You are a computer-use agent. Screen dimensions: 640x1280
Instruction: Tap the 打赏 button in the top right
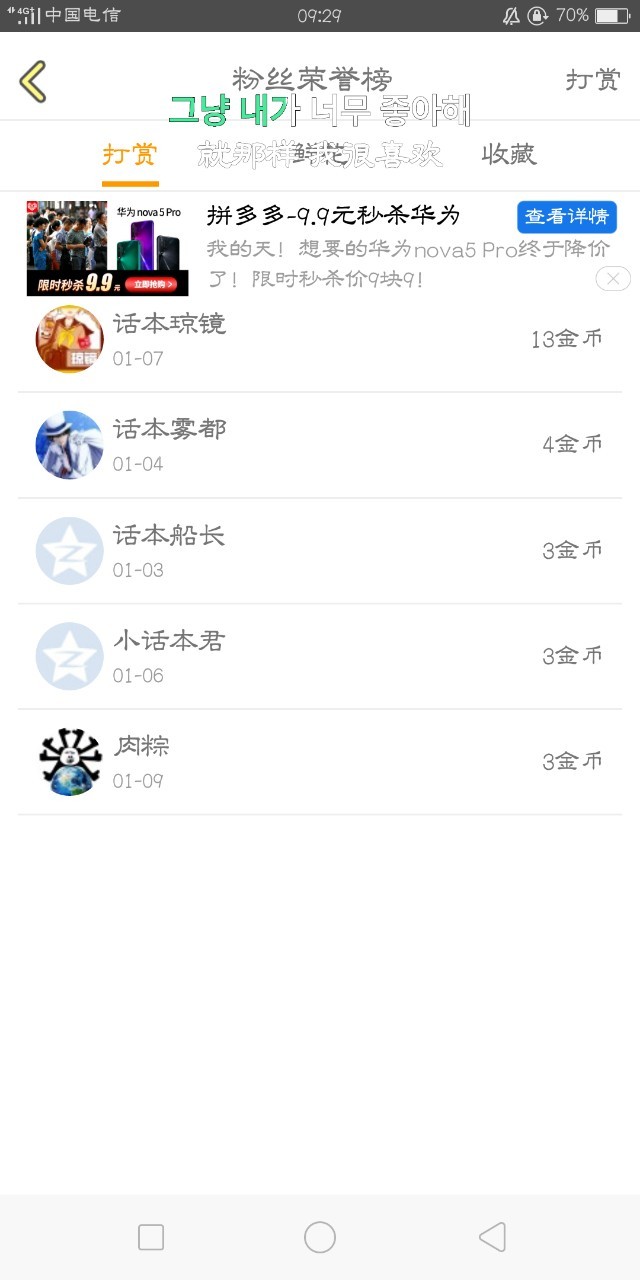pos(593,80)
